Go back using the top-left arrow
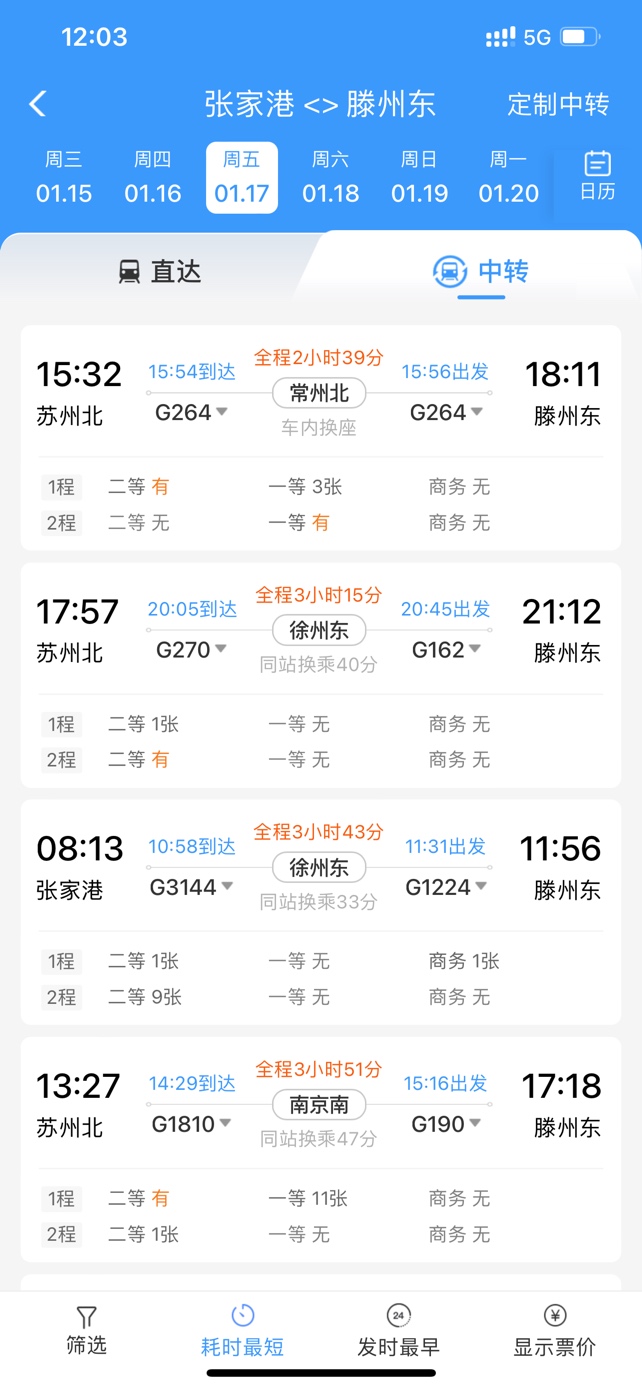 tap(38, 104)
